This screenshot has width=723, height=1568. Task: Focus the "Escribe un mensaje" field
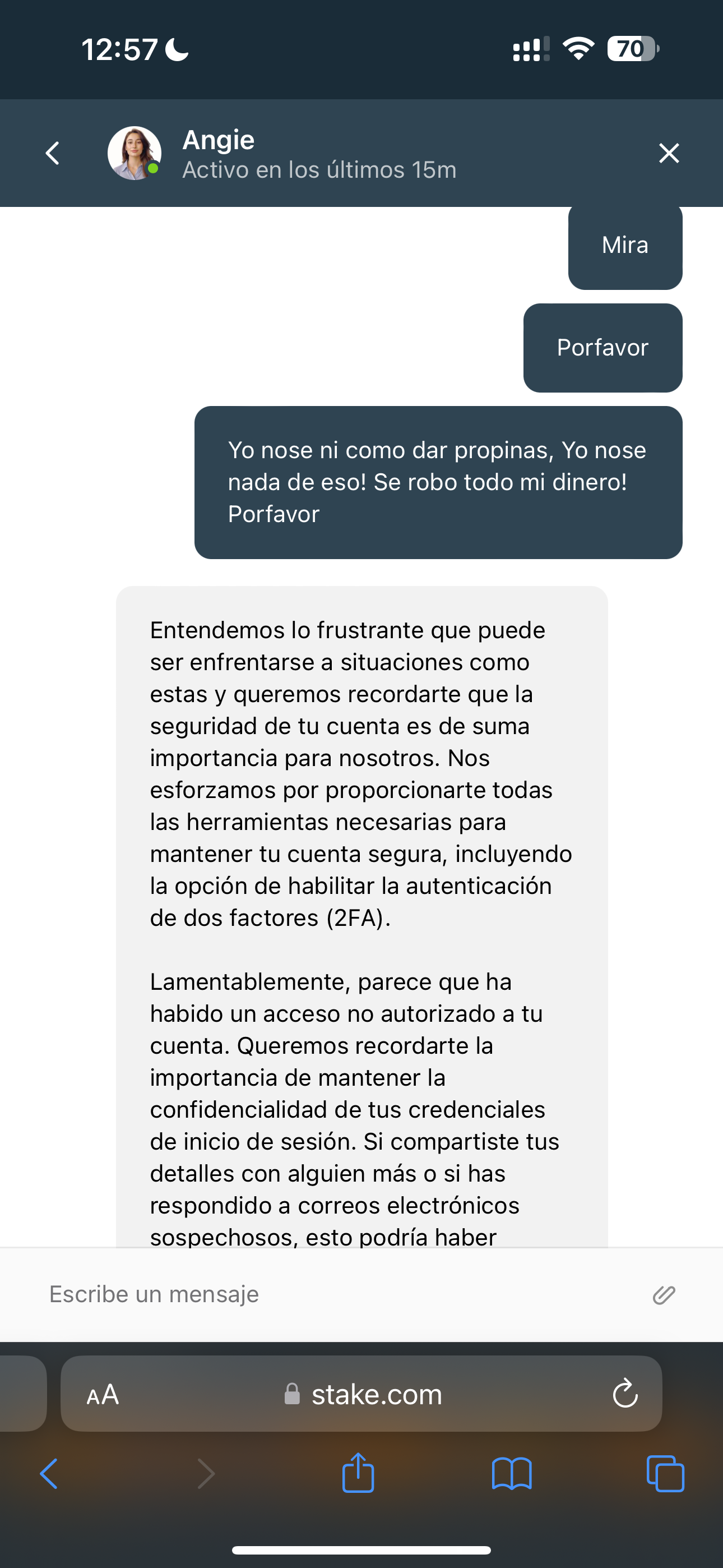click(341, 1293)
